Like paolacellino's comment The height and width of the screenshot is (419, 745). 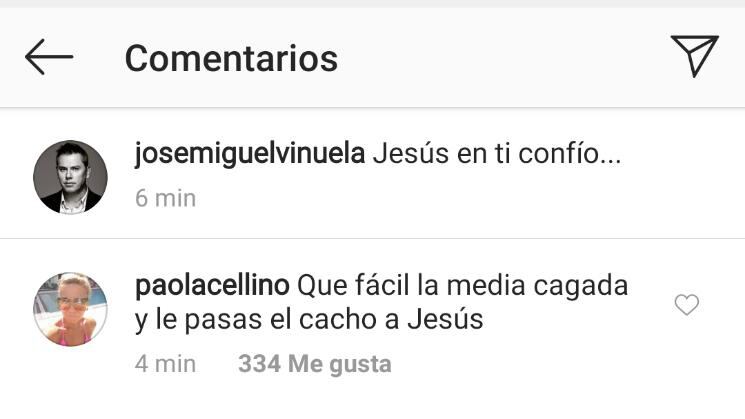tap(687, 305)
